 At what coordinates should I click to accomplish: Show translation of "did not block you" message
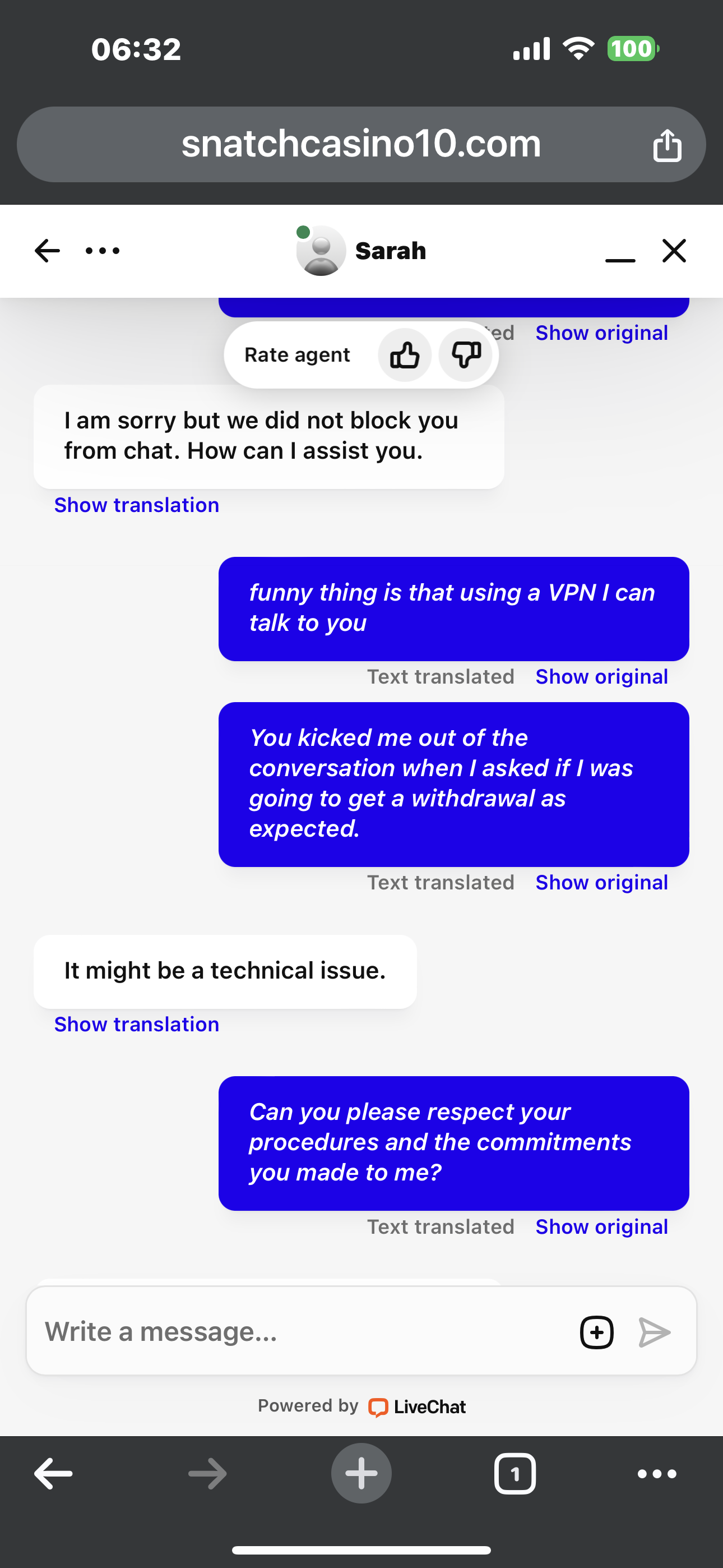point(136,505)
